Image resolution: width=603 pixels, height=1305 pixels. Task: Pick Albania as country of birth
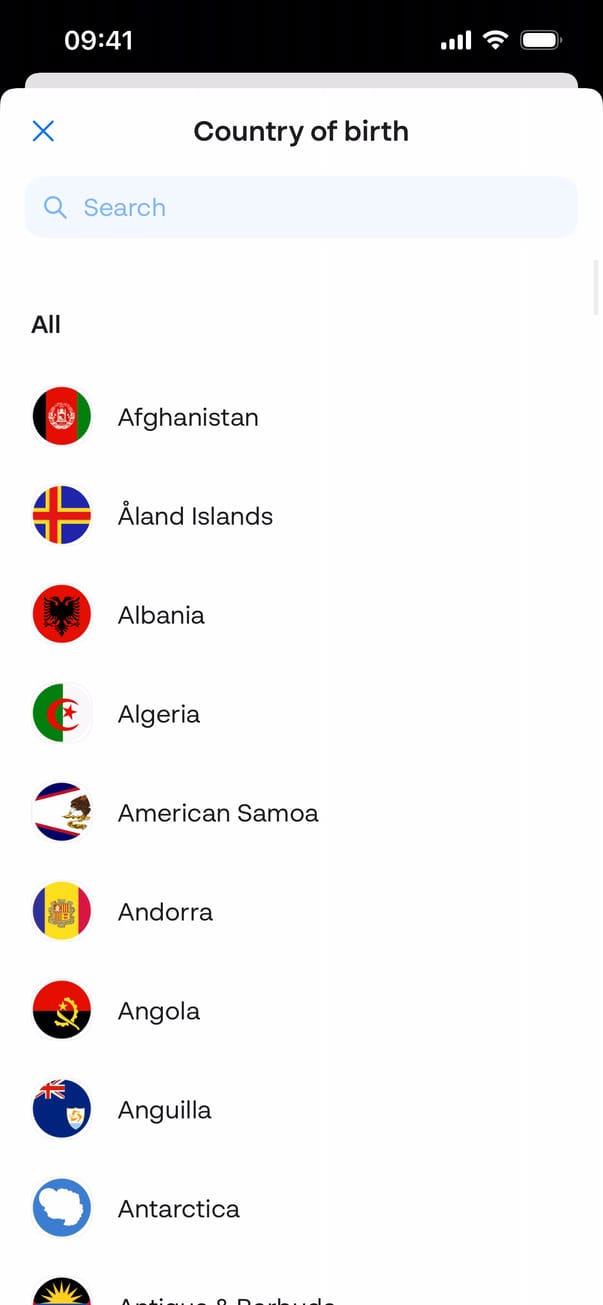tap(161, 615)
